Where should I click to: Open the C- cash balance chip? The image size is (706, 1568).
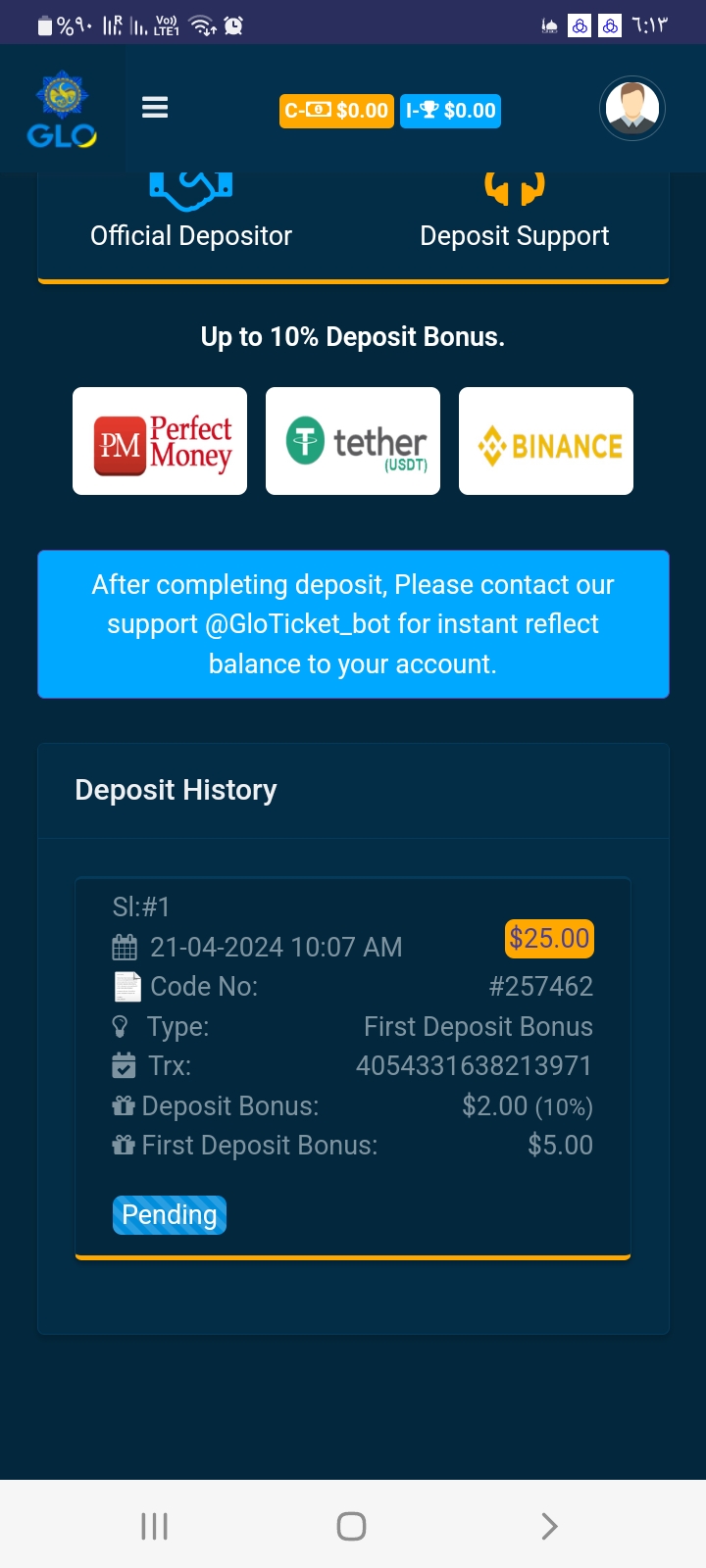336,111
